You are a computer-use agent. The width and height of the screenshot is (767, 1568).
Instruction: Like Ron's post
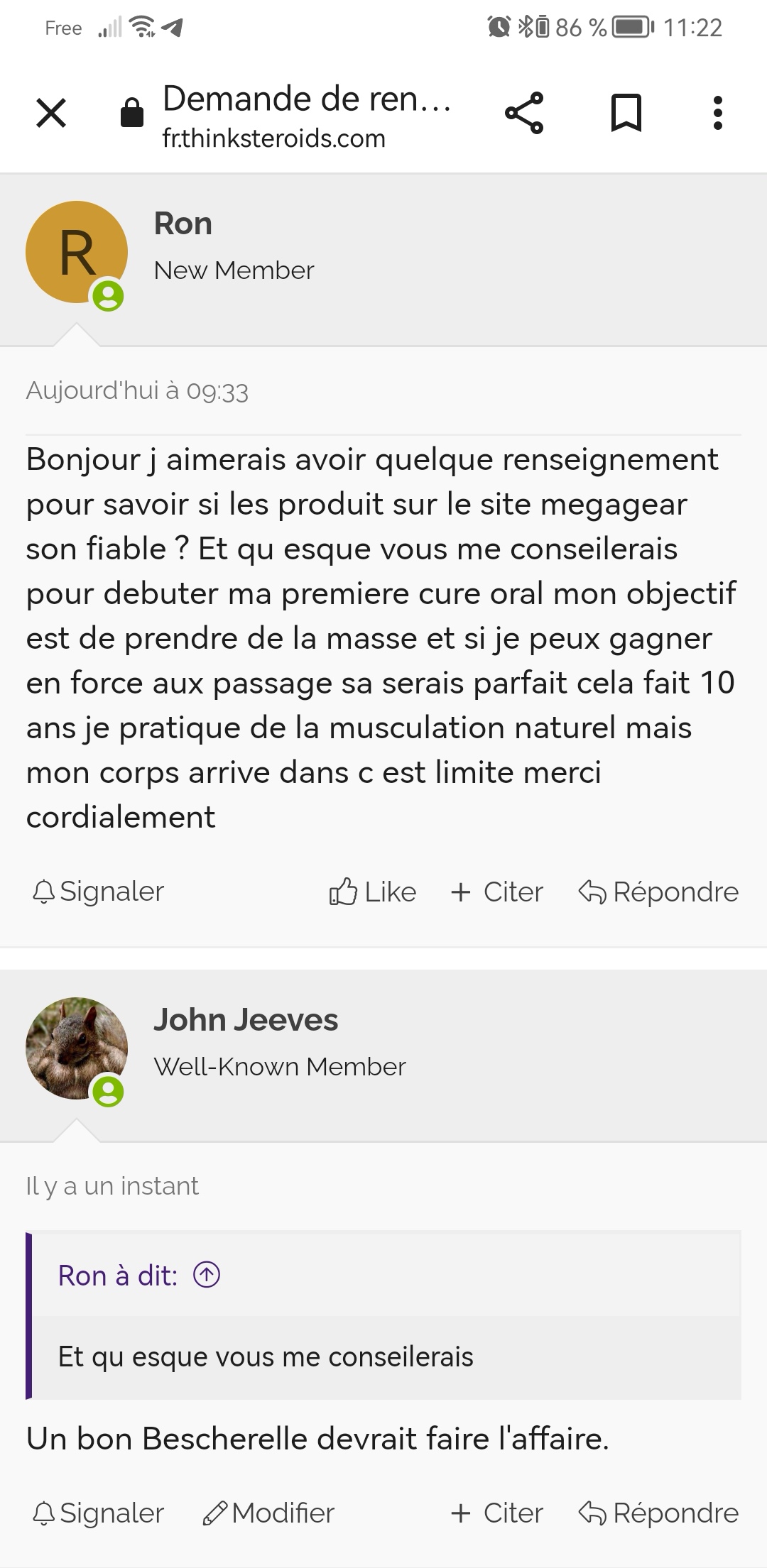tap(373, 892)
